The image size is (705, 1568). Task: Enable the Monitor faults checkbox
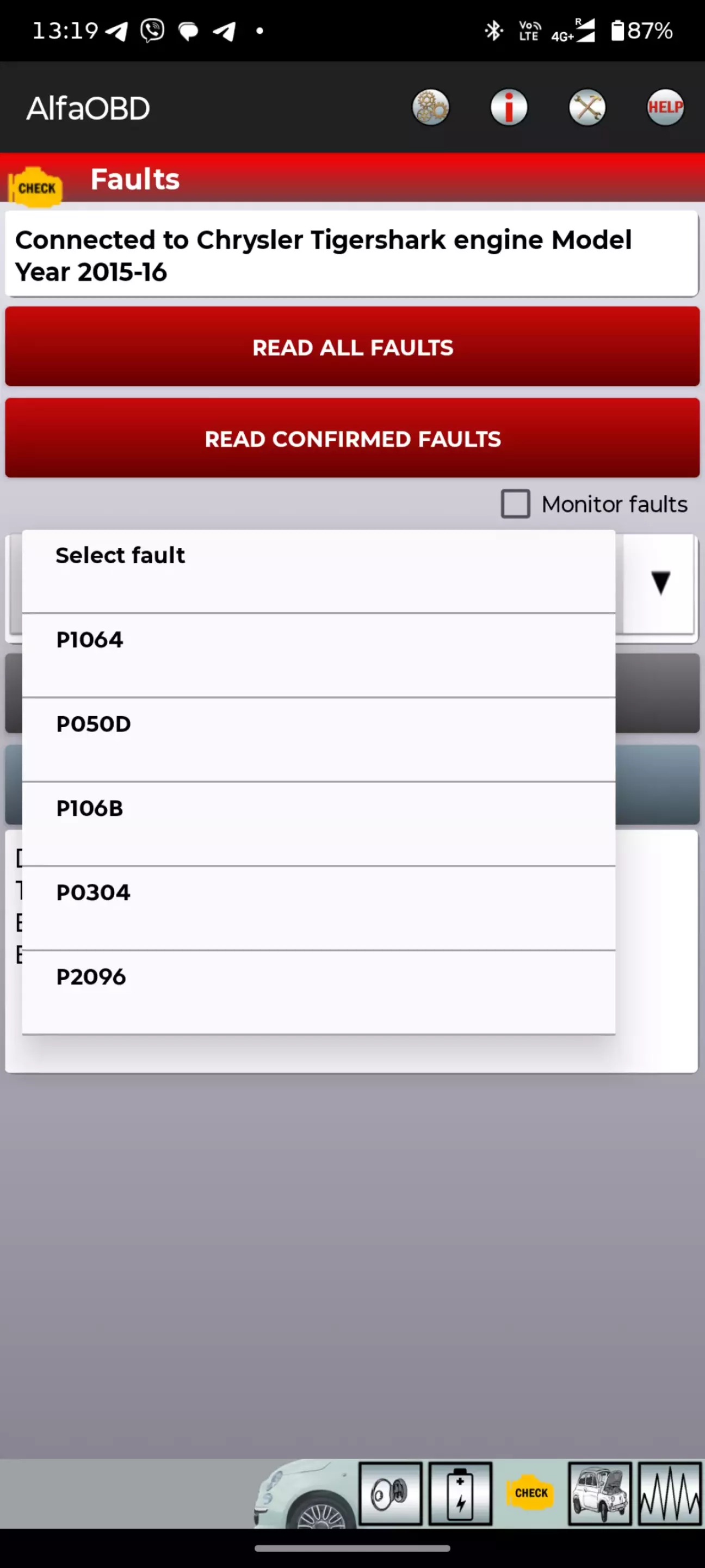pyautogui.click(x=515, y=504)
